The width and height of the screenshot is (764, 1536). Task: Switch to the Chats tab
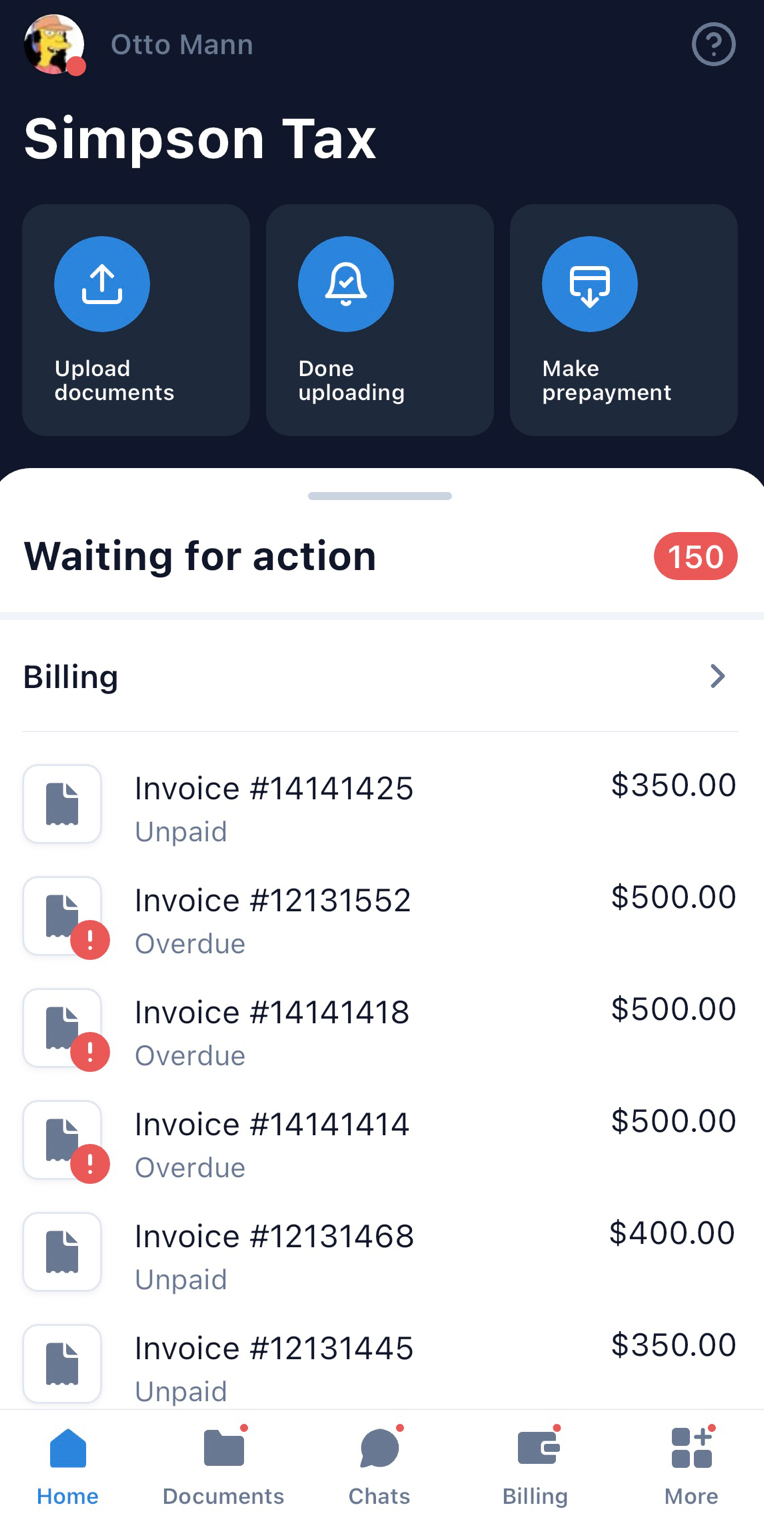[379, 1468]
